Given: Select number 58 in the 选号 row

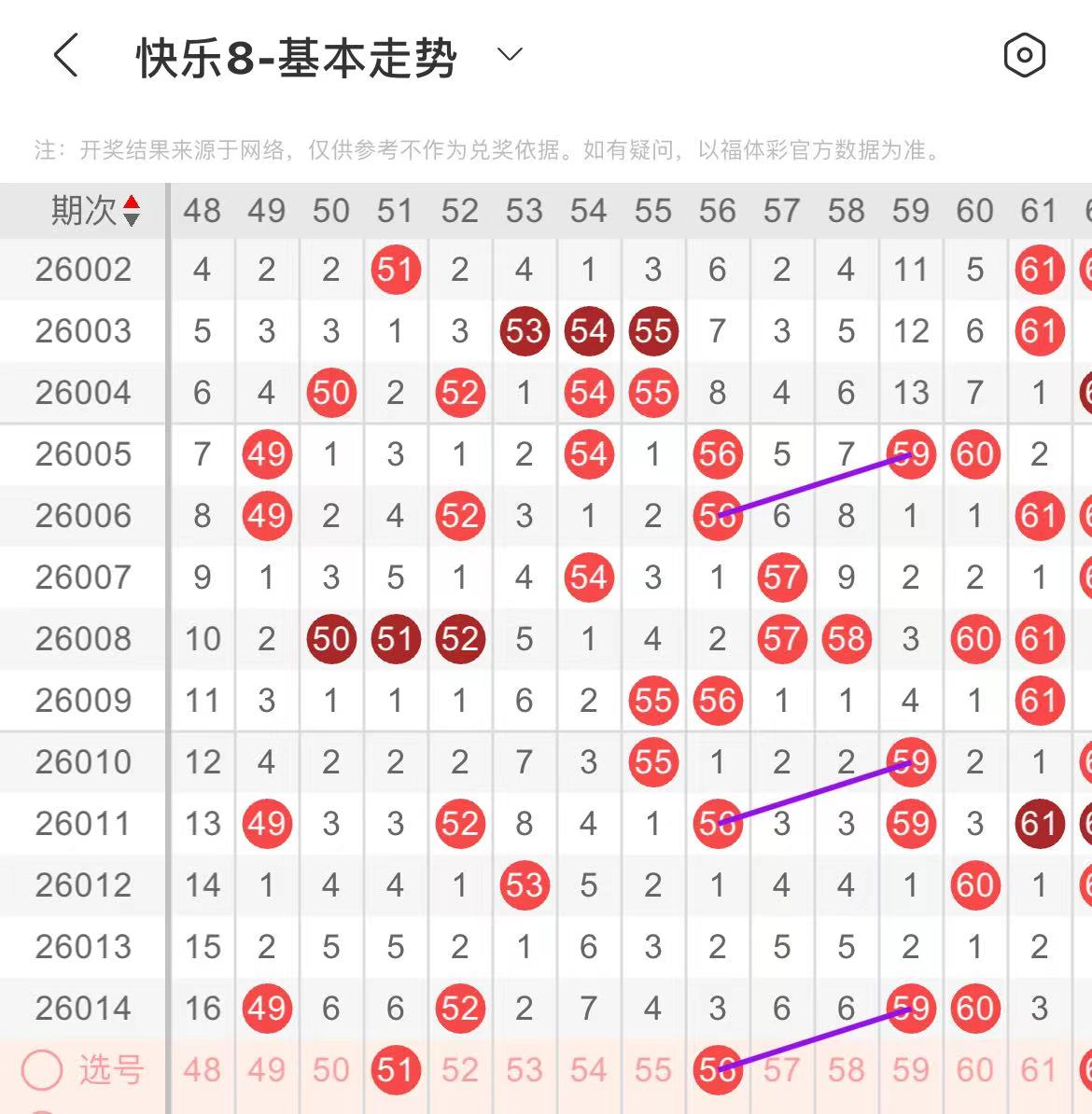Looking at the screenshot, I should (x=846, y=1070).
